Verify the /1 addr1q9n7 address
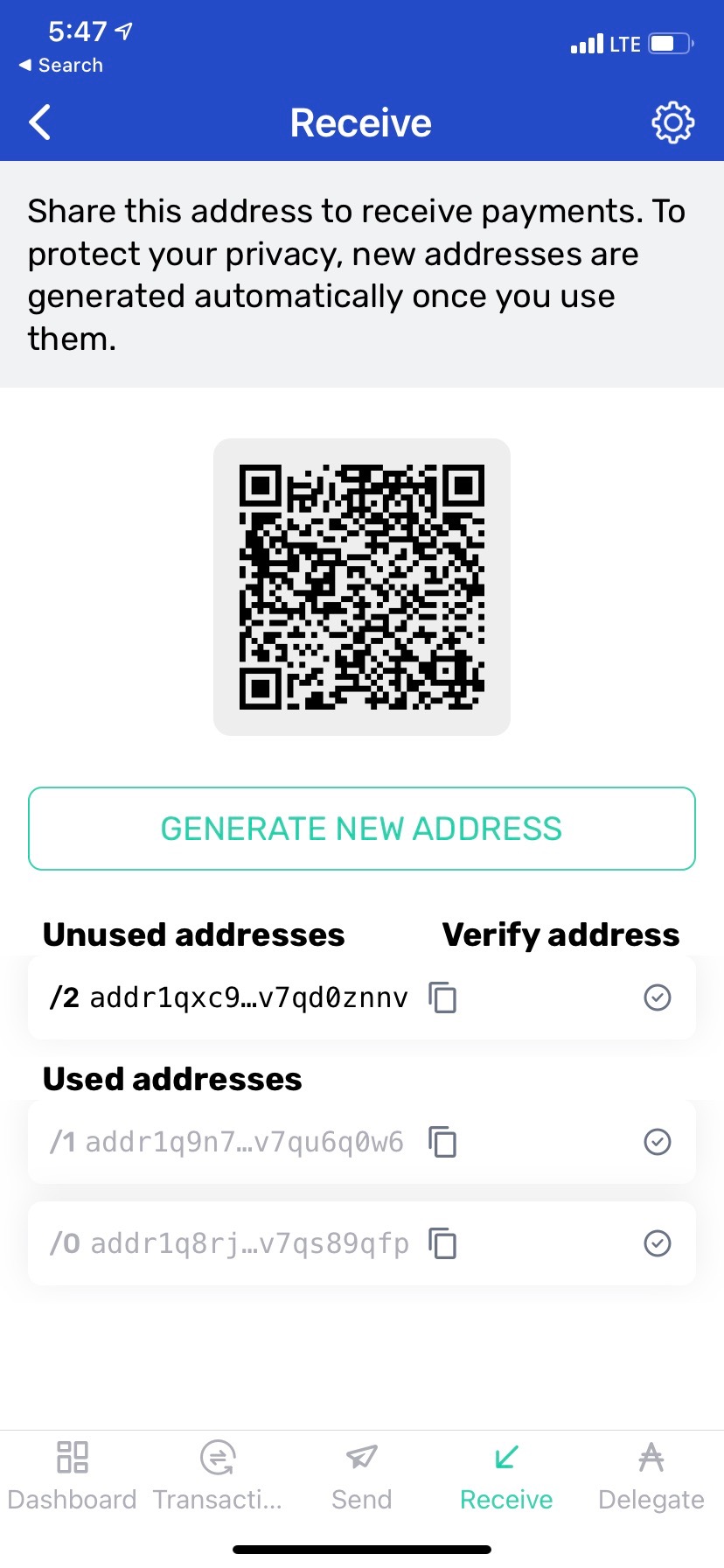724x1568 pixels. tap(657, 1142)
